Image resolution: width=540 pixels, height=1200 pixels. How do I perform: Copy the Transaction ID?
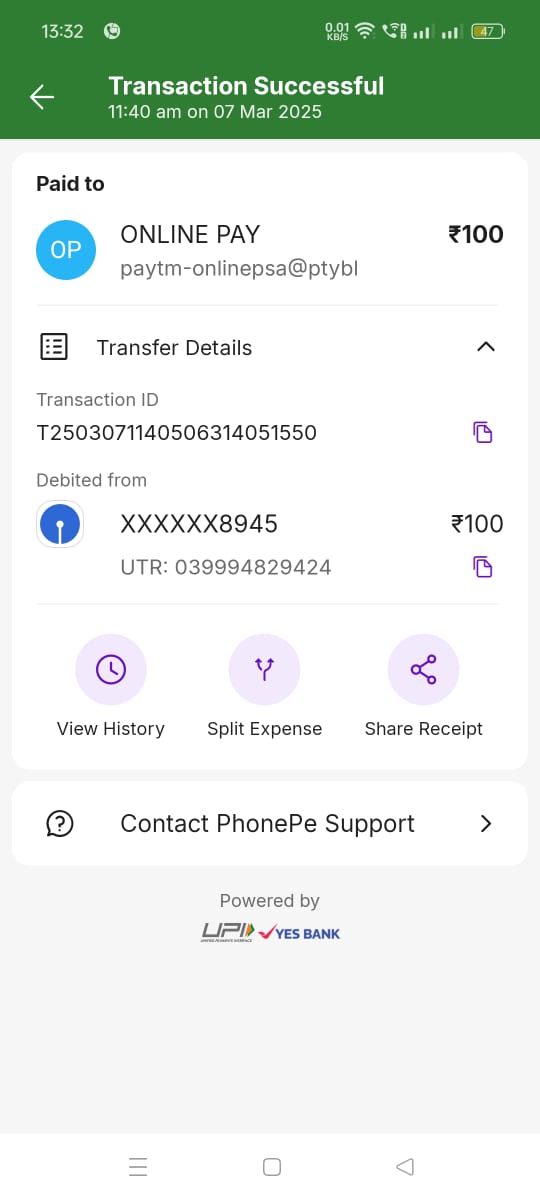pos(483,432)
